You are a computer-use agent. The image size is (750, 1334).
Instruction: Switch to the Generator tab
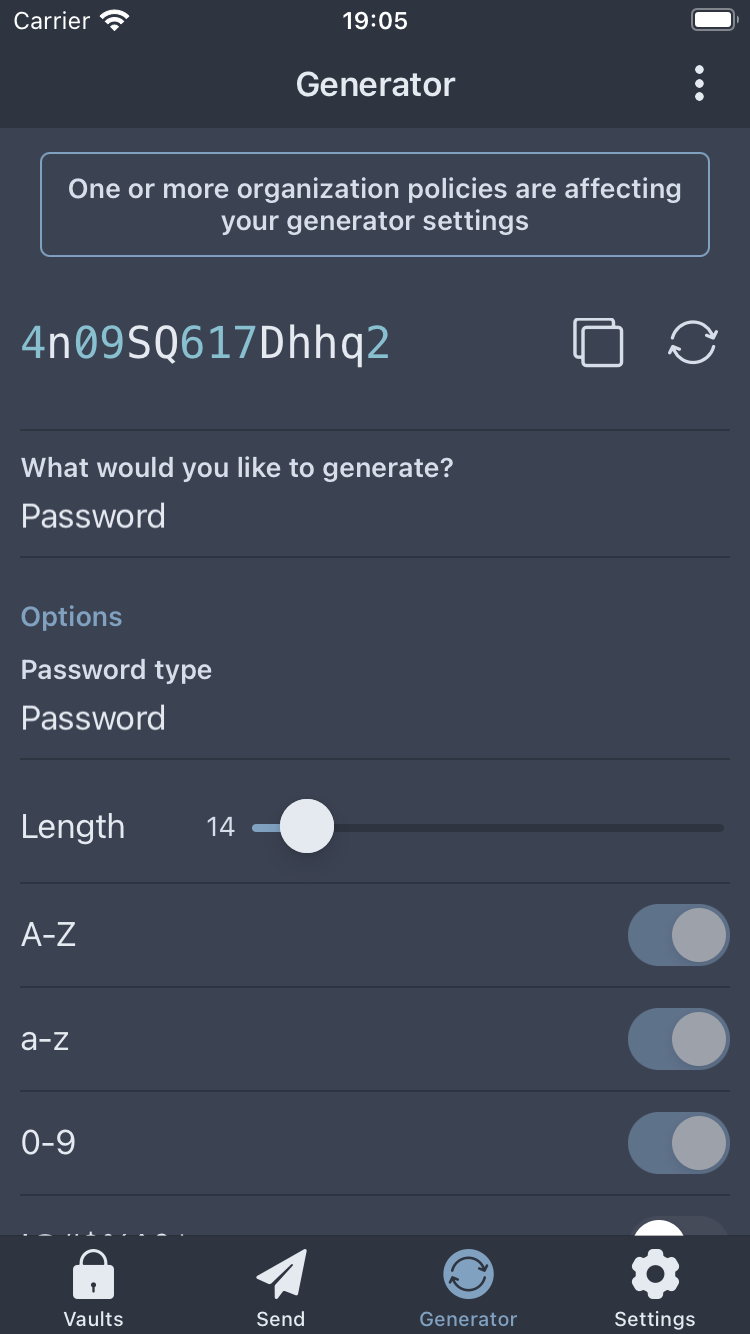pyautogui.click(x=468, y=1288)
